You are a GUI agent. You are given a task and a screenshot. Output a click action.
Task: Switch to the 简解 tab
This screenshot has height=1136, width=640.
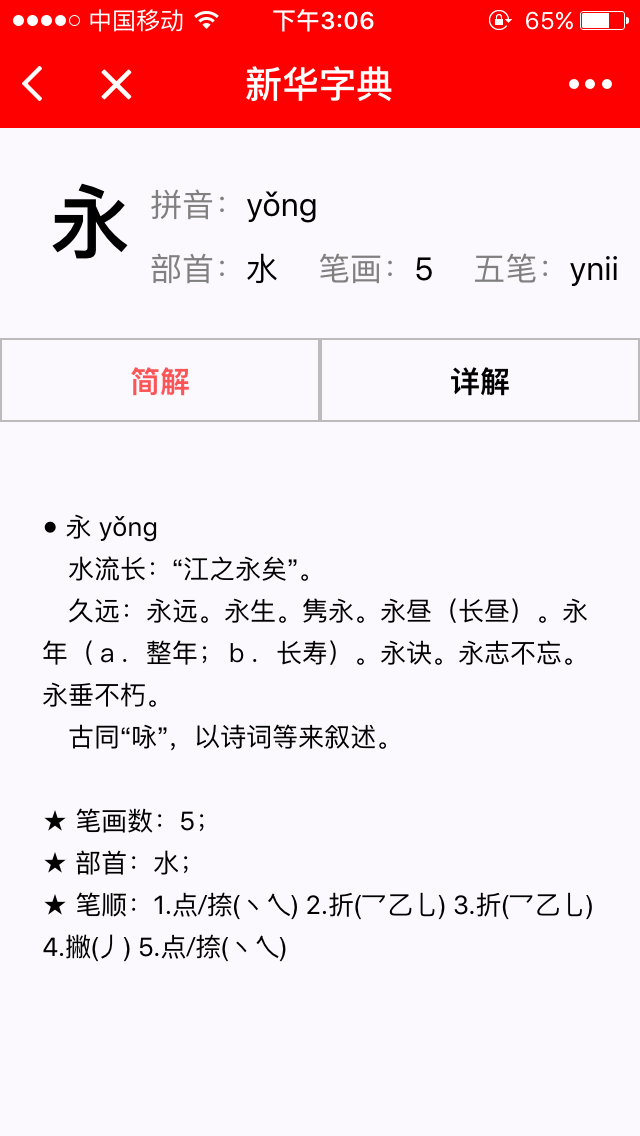(160, 381)
